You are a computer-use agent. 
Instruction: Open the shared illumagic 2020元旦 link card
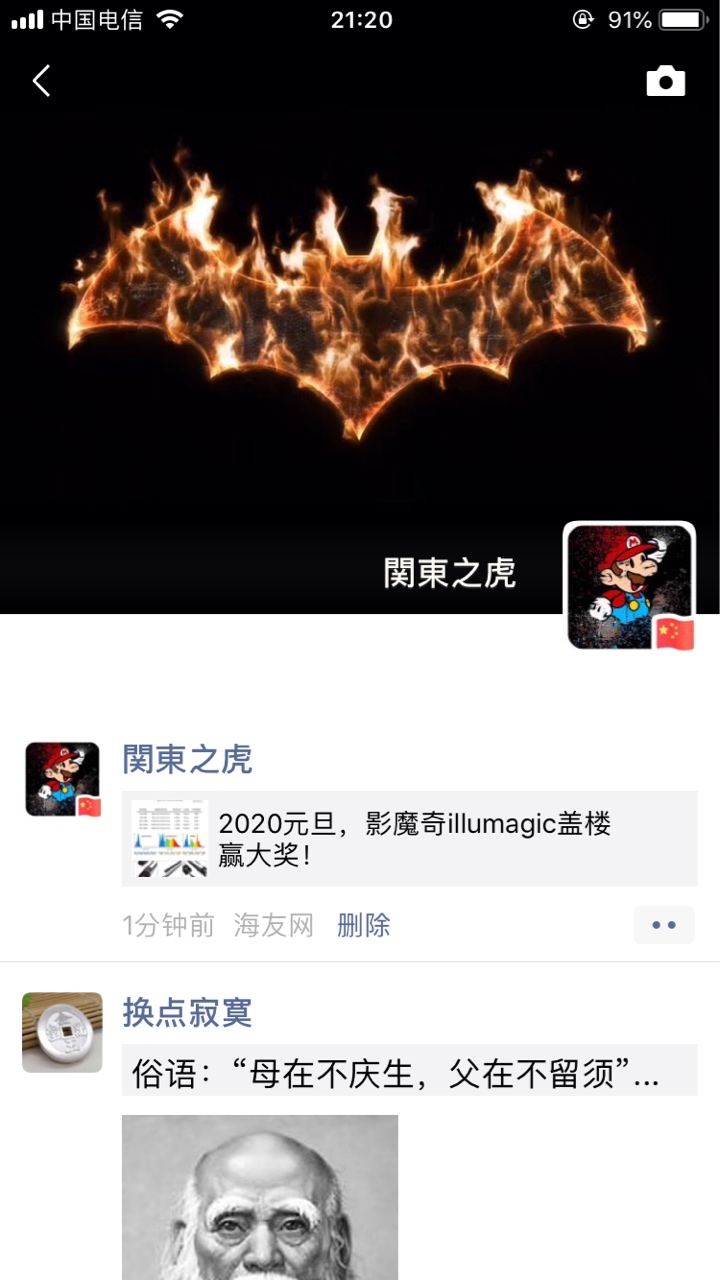[x=410, y=838]
